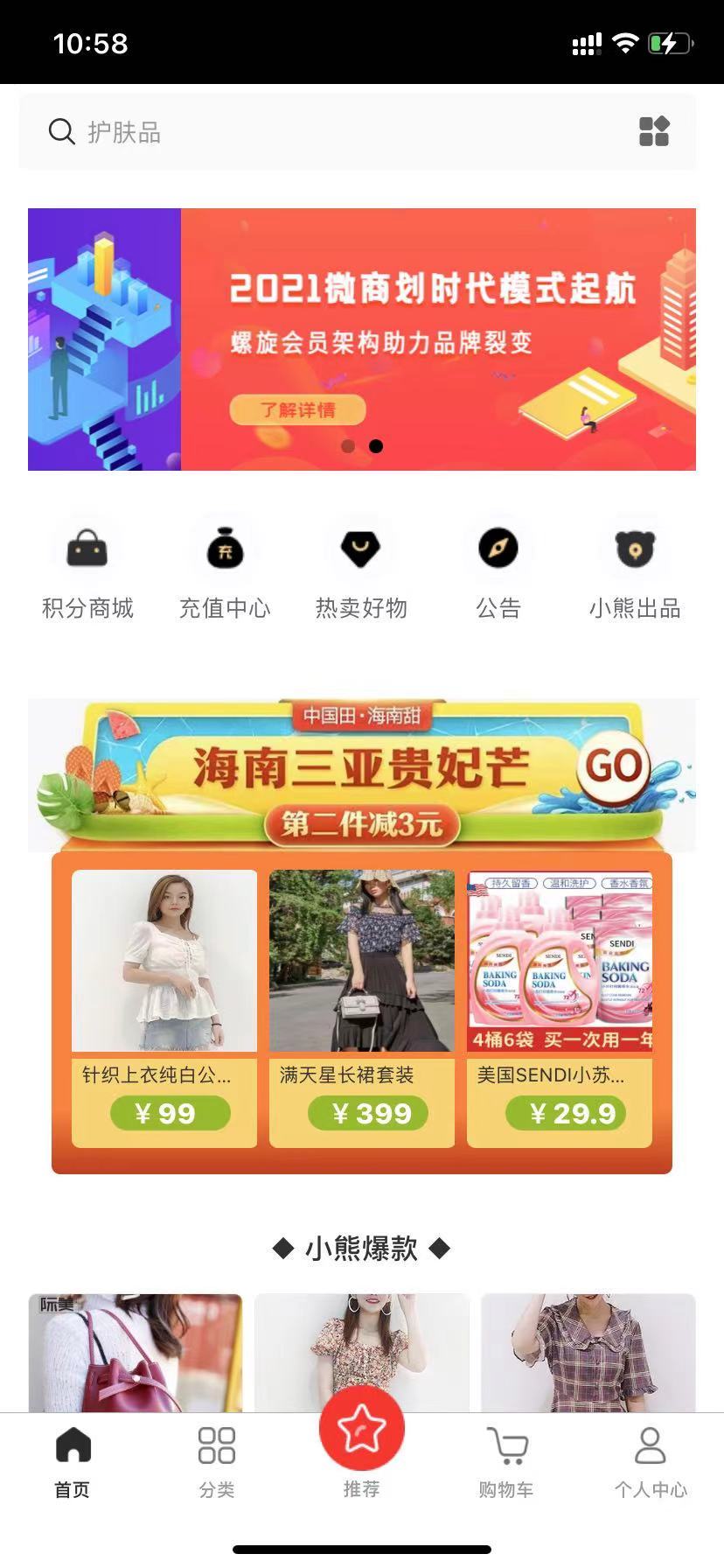Open the 满天星长裙套装 product at ¥399
Image resolution: width=724 pixels, height=1568 pixels.
point(362,1006)
